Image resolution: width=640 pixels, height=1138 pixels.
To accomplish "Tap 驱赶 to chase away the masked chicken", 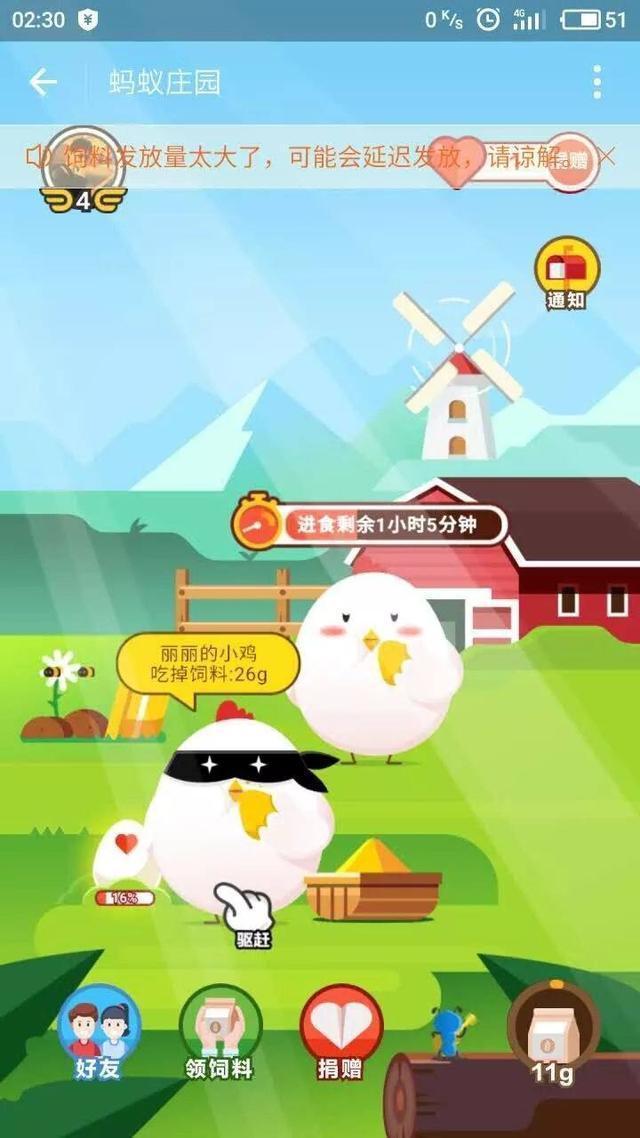I will pyautogui.click(x=249, y=916).
